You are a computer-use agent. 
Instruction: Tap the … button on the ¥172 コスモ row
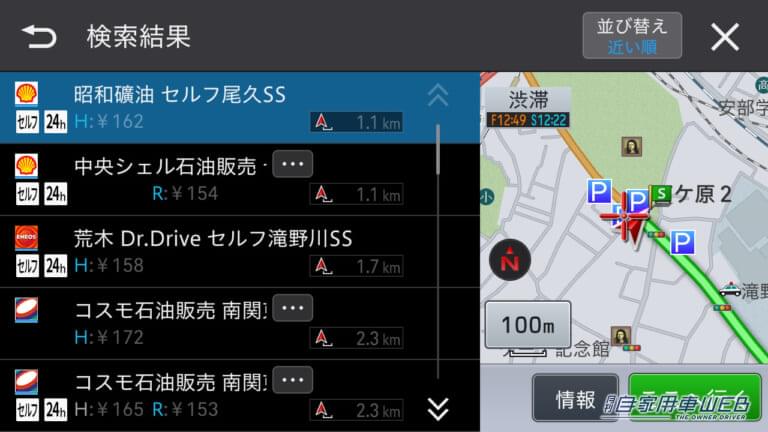[293, 309]
